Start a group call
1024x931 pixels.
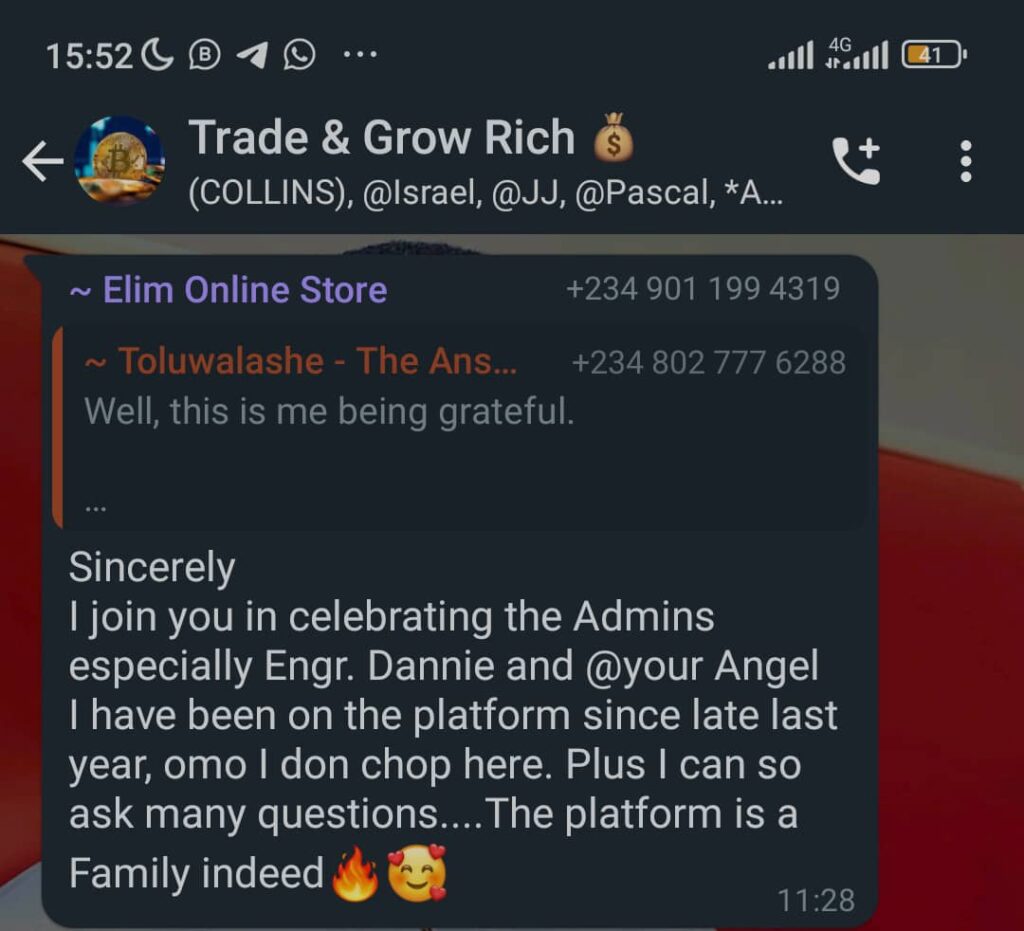856,162
